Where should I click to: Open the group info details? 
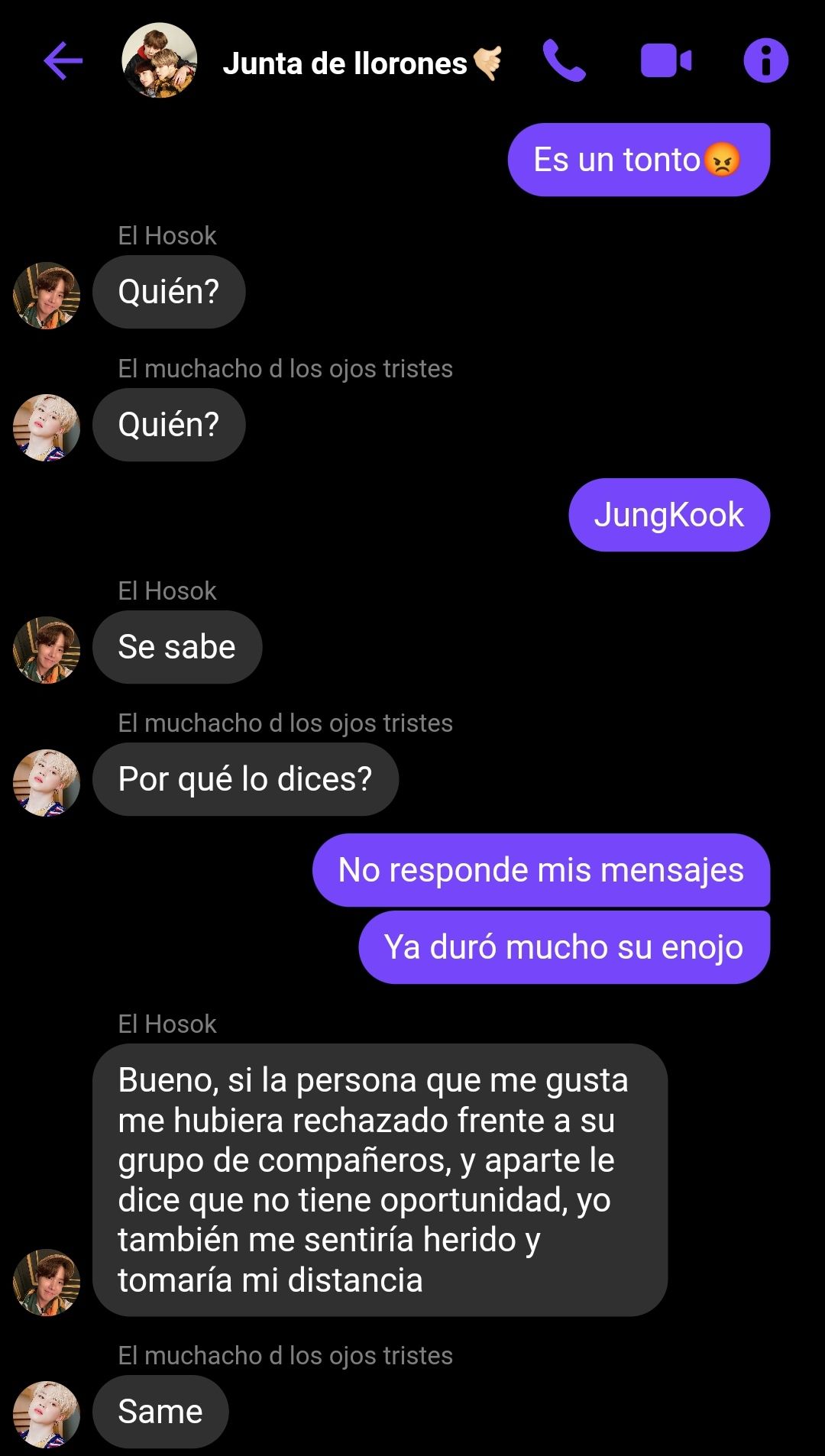765,61
